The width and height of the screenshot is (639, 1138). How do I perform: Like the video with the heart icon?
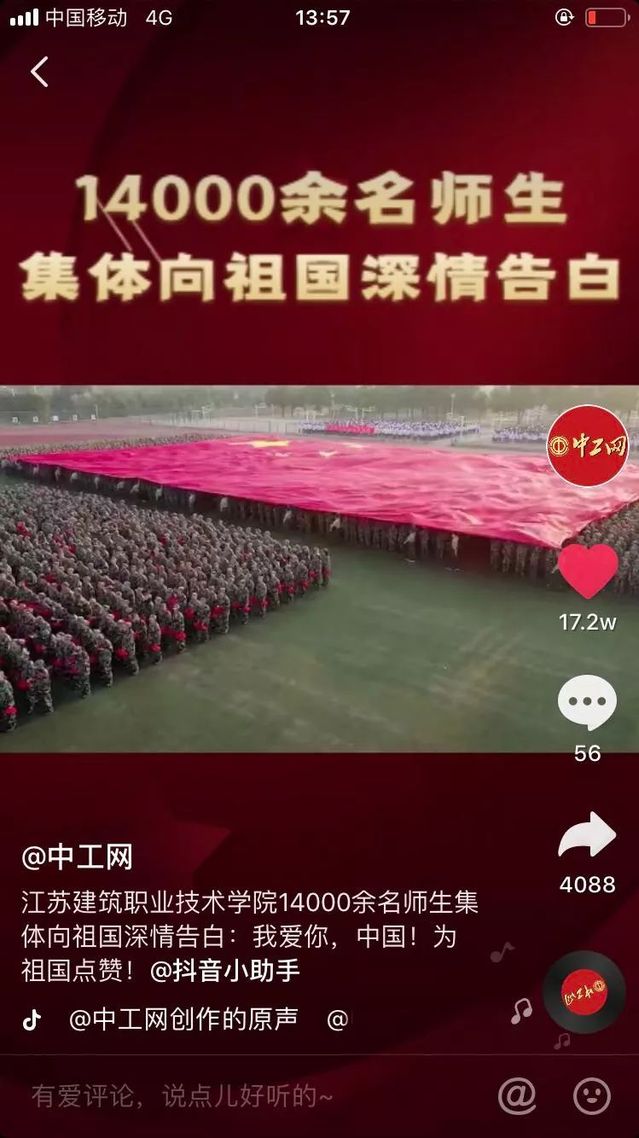(587, 572)
